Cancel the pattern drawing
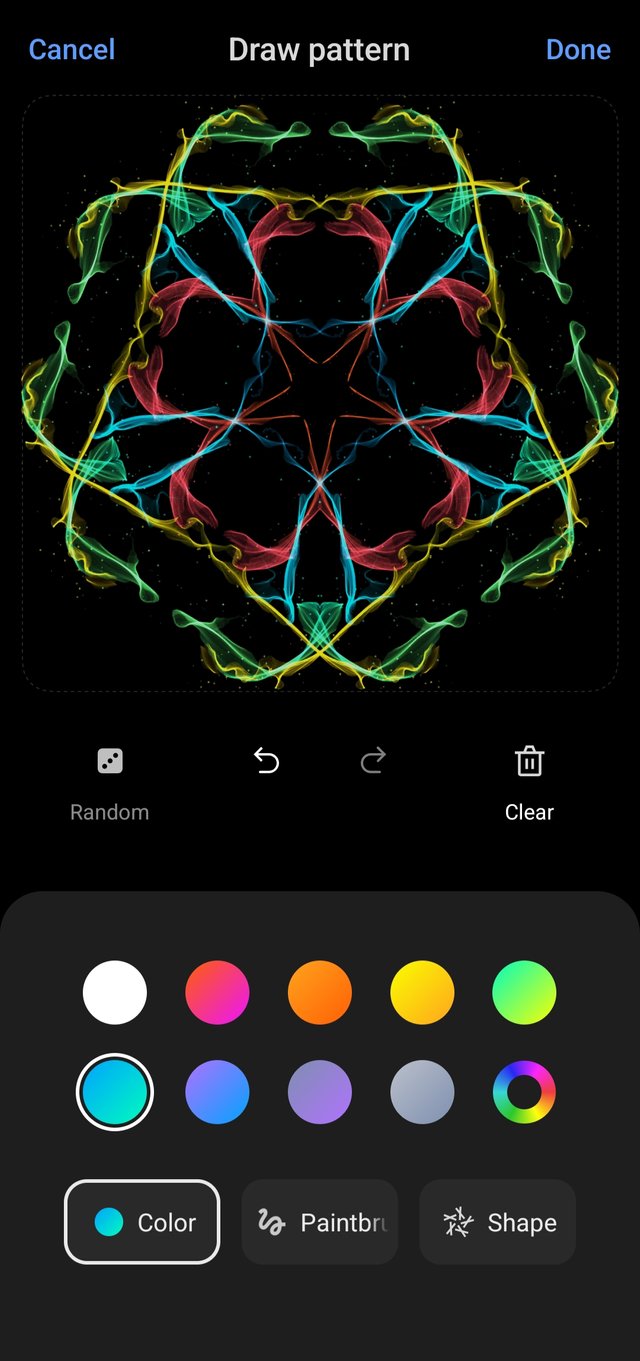The image size is (640, 1361). (71, 50)
